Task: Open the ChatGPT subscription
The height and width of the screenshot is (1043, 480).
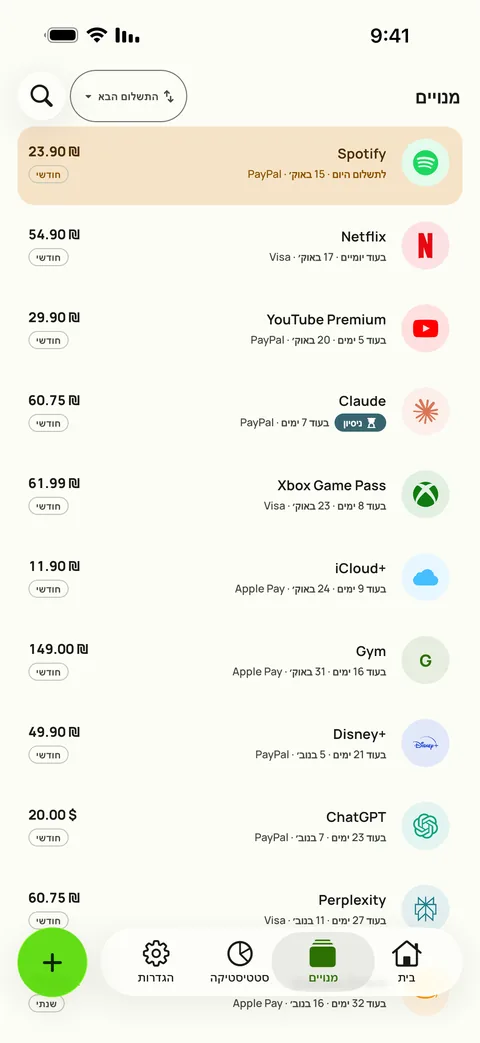Action: click(240, 826)
